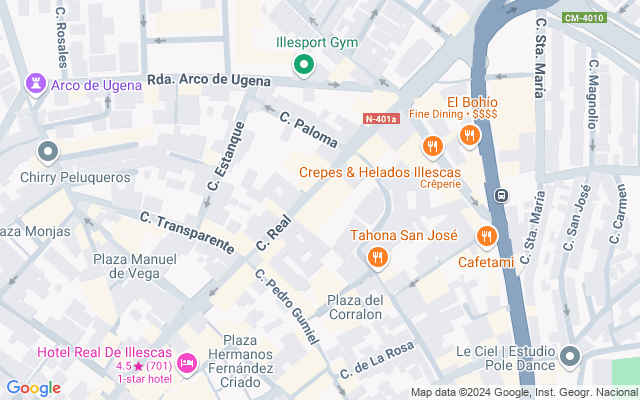Image resolution: width=640 pixels, height=400 pixels.
Task: Tap the Chirry Peluqueros location pin
Action: point(48,152)
